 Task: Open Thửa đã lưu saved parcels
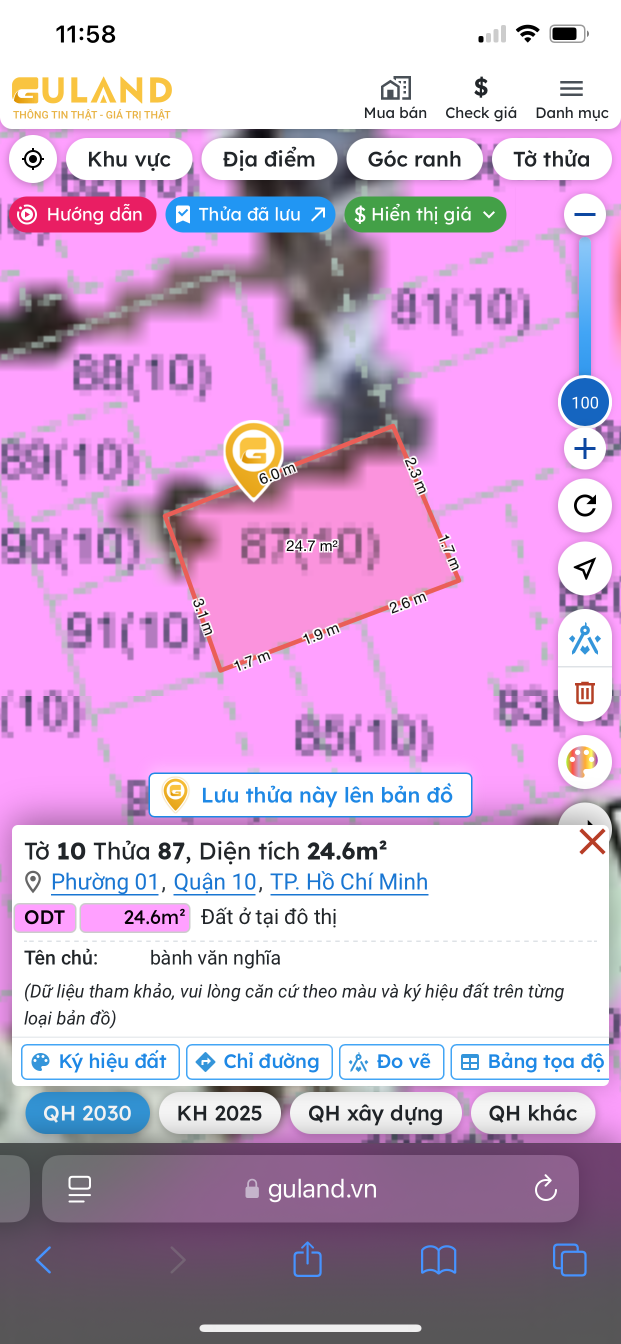[x=250, y=214]
